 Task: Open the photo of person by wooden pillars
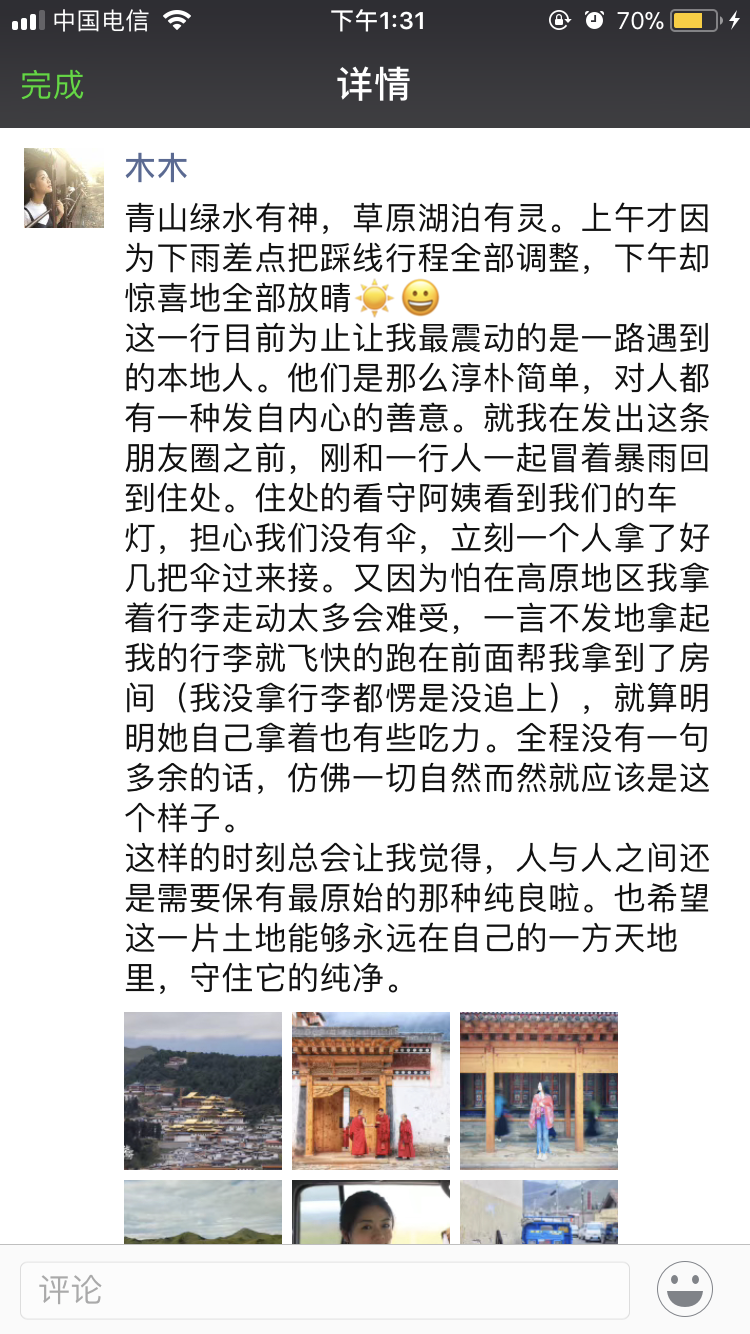click(x=539, y=1090)
